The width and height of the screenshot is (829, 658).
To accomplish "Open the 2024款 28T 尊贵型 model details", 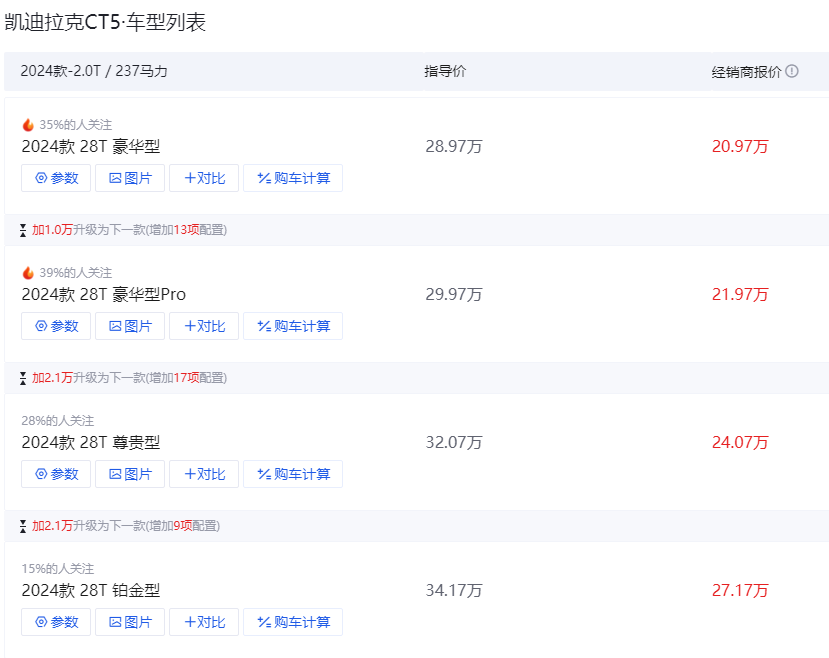I will 91,442.
